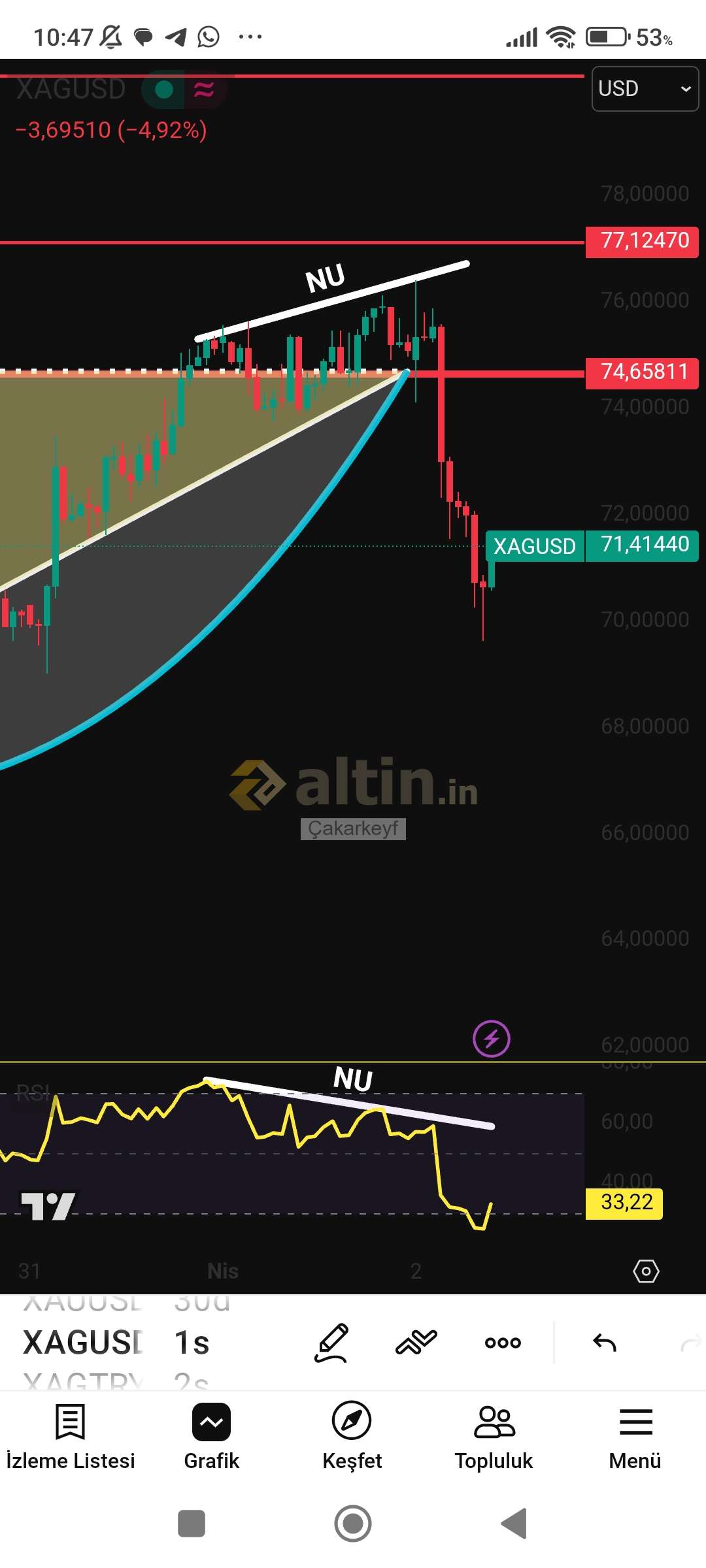The width and height of the screenshot is (706, 1568).
Task: Switch to the Grafik tab
Action: pyautogui.click(x=211, y=1435)
